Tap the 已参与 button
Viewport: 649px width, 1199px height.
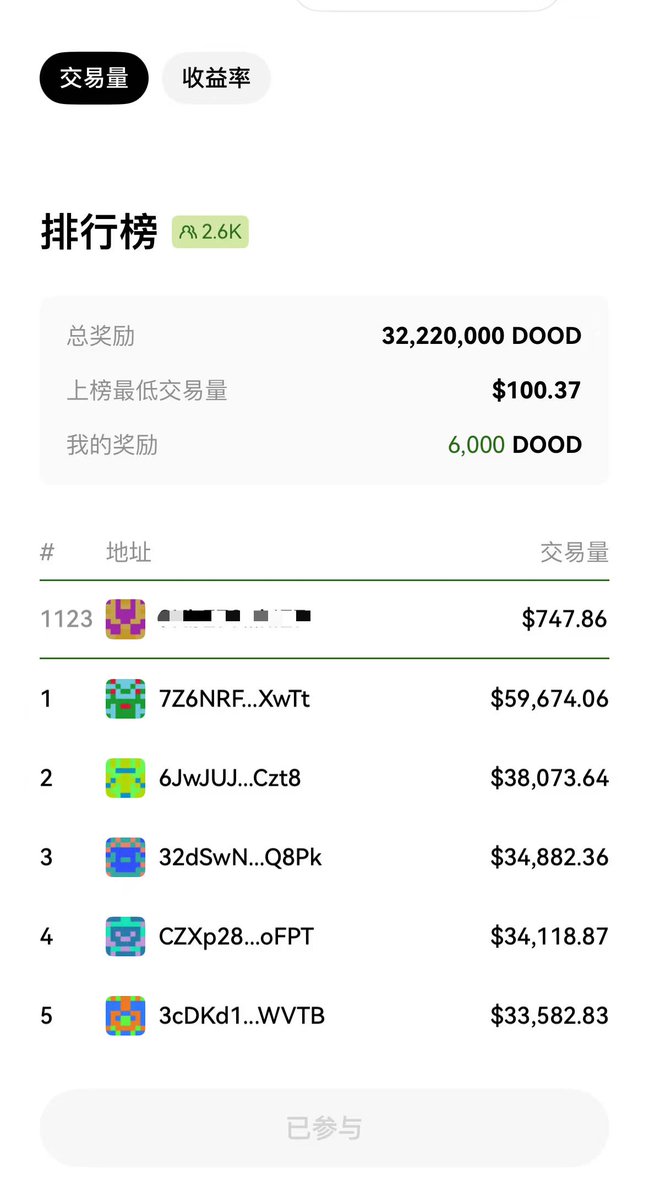click(324, 1129)
